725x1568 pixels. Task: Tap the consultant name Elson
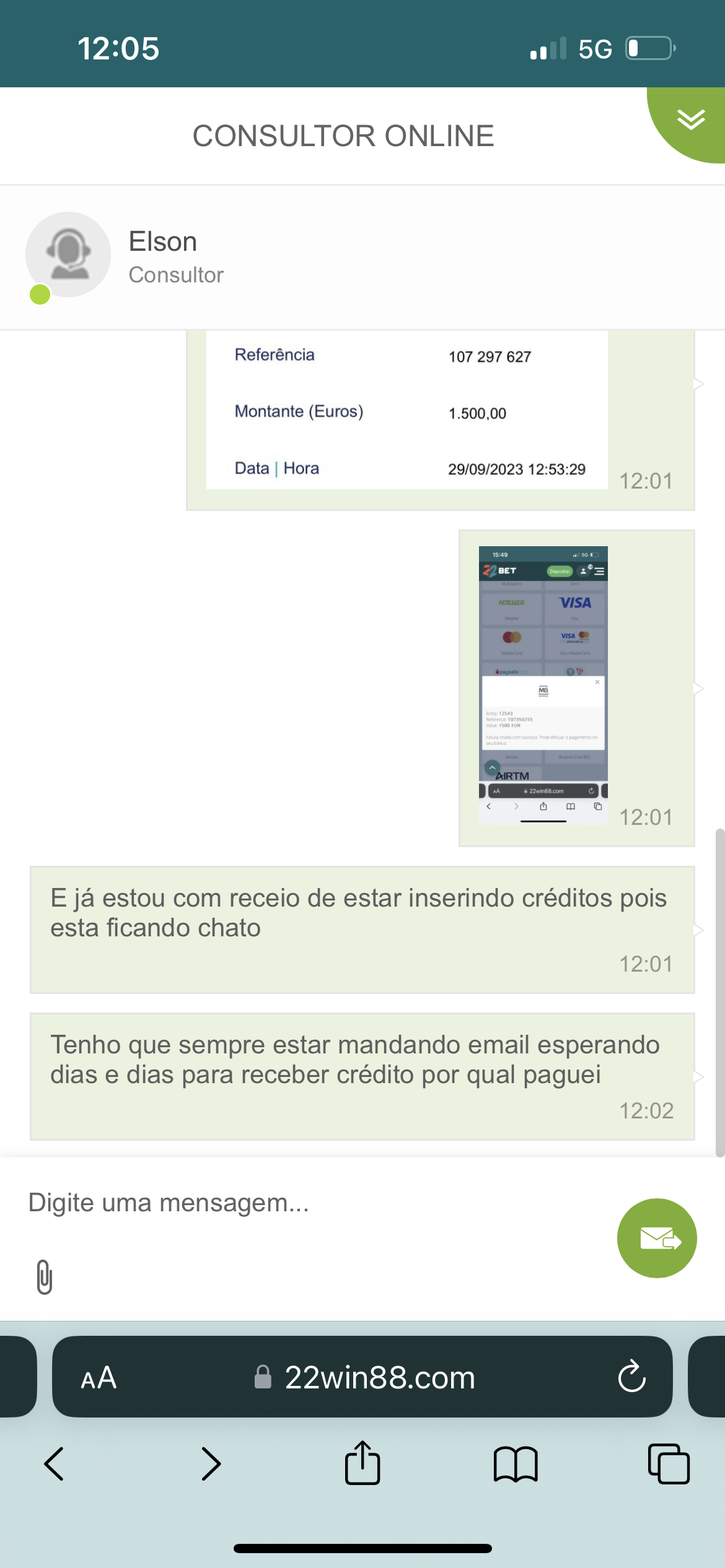coord(163,242)
